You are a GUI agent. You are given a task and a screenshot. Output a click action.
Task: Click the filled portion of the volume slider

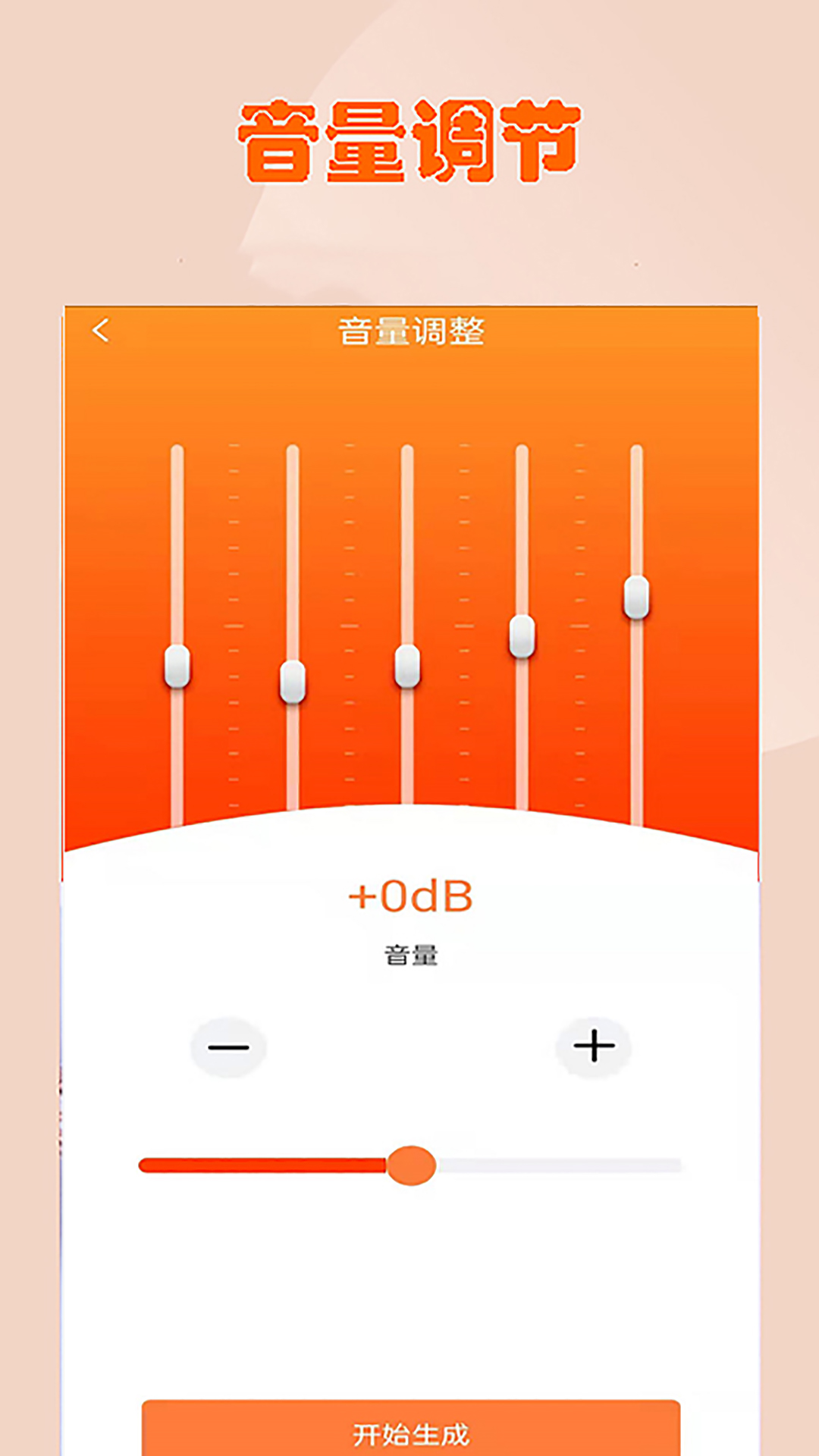click(265, 1166)
